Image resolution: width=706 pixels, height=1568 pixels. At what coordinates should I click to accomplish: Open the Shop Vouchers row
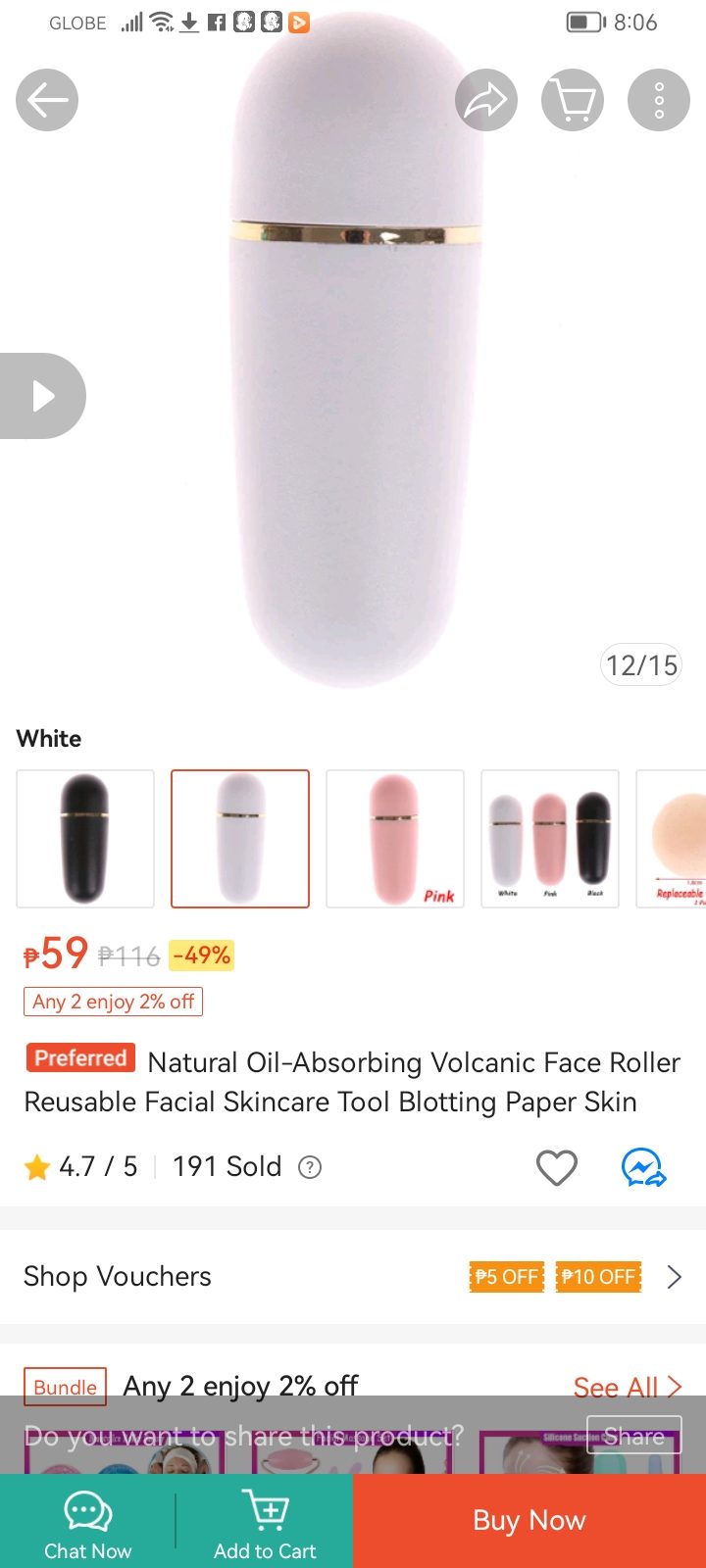(353, 1276)
